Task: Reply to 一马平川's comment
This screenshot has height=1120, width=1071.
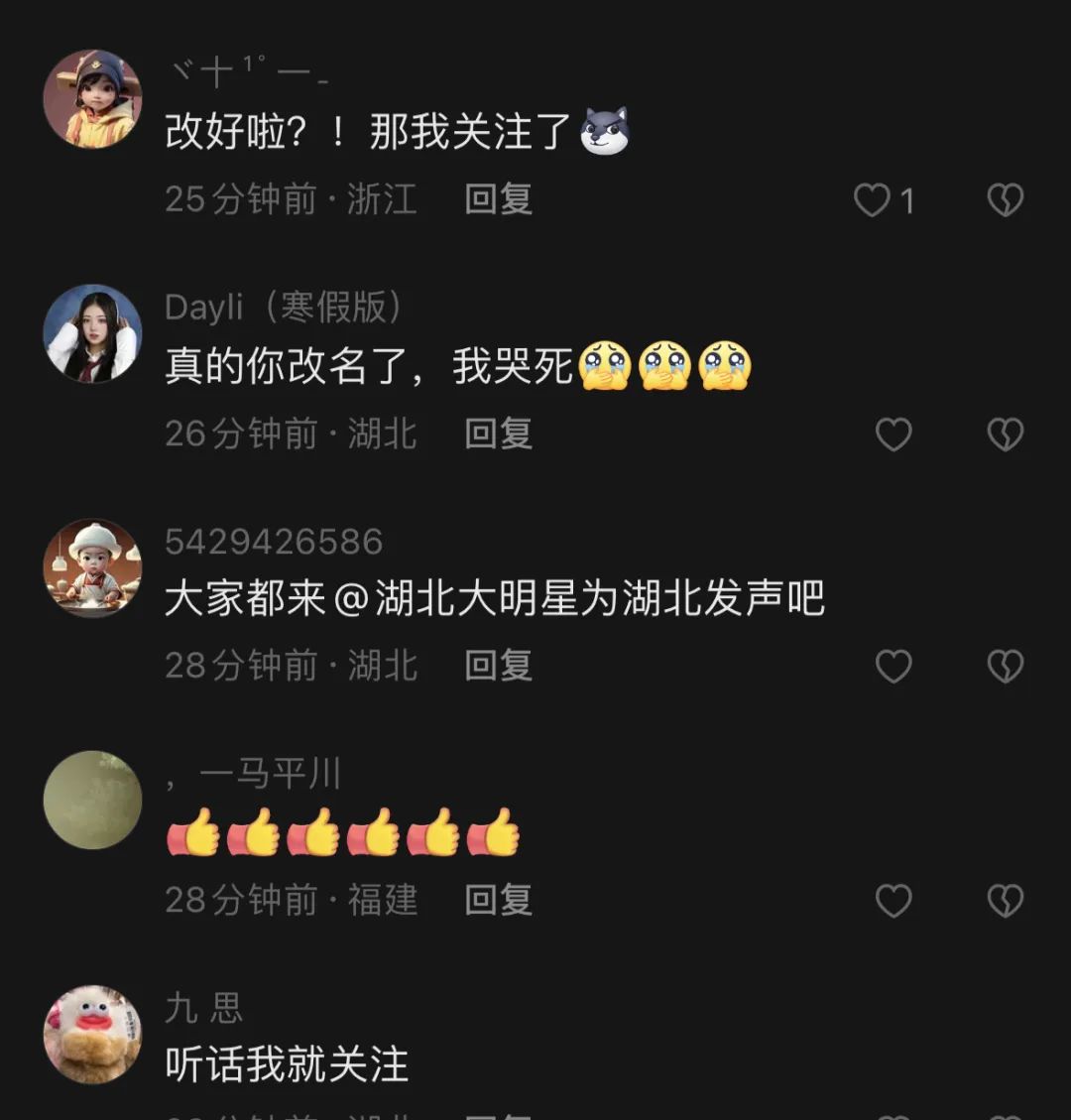Action: pyautogui.click(x=498, y=900)
